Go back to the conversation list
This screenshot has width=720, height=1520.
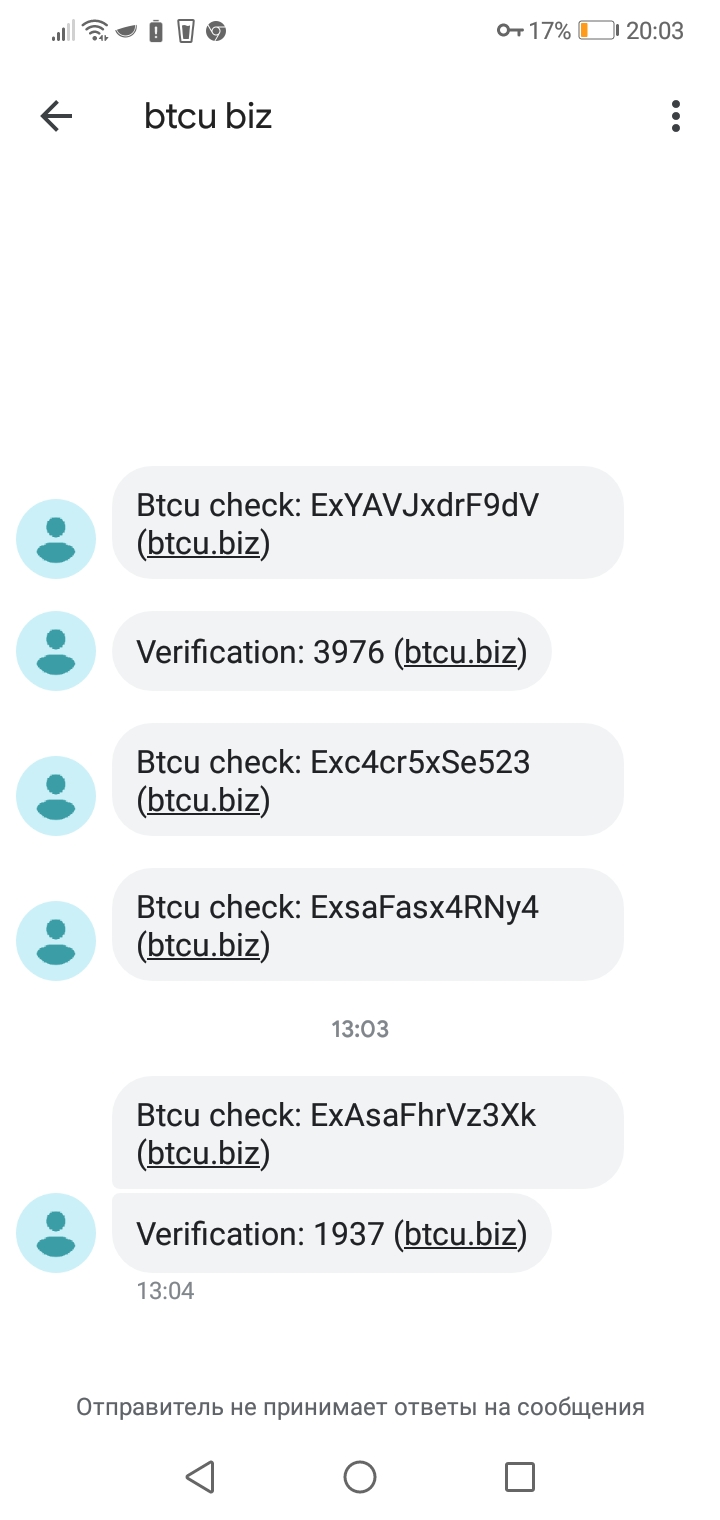coord(56,117)
